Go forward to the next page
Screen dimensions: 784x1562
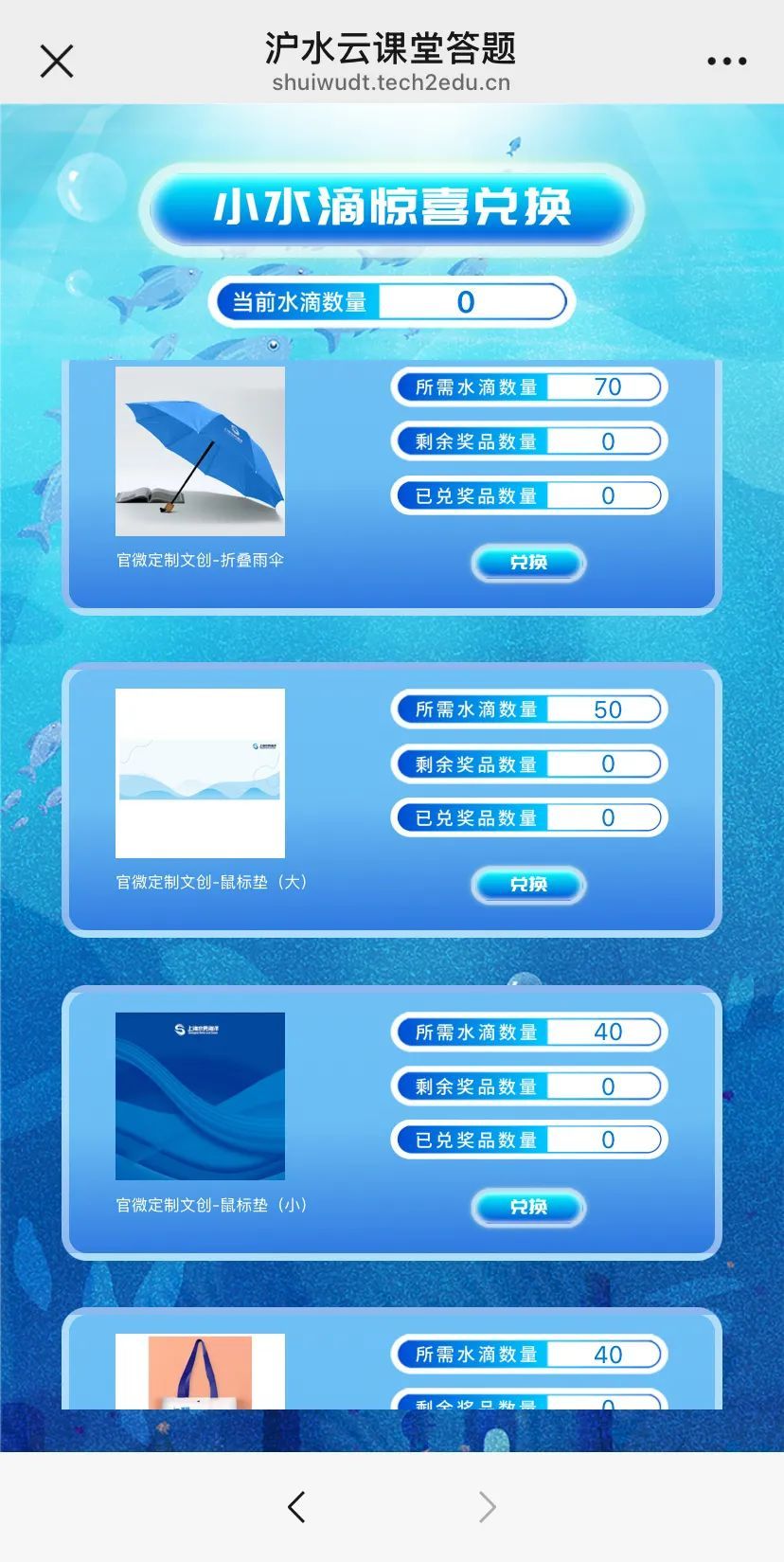pyautogui.click(x=487, y=1506)
